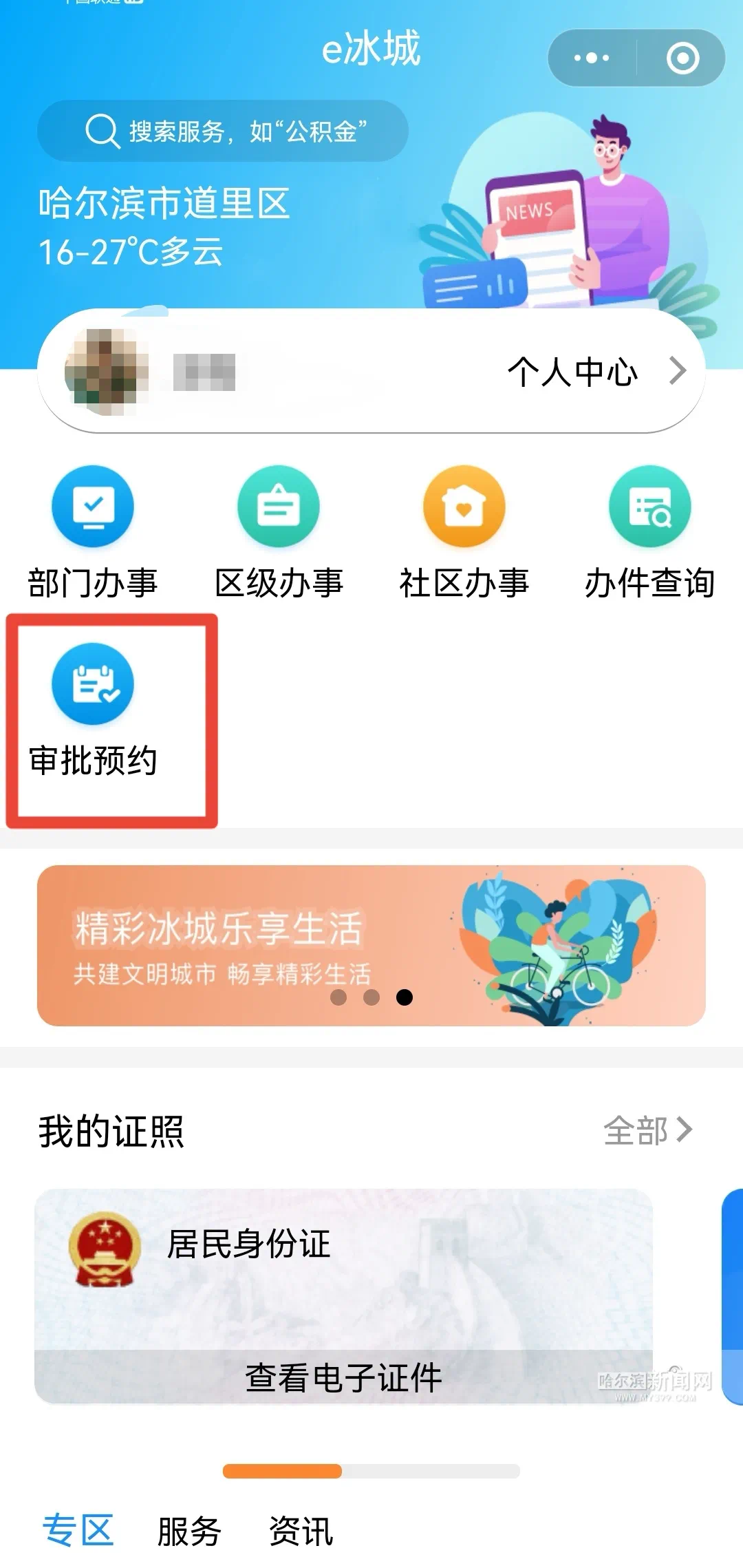This screenshot has height=1568, width=743.
Task: Open the mini program more options menu
Action: [x=592, y=58]
